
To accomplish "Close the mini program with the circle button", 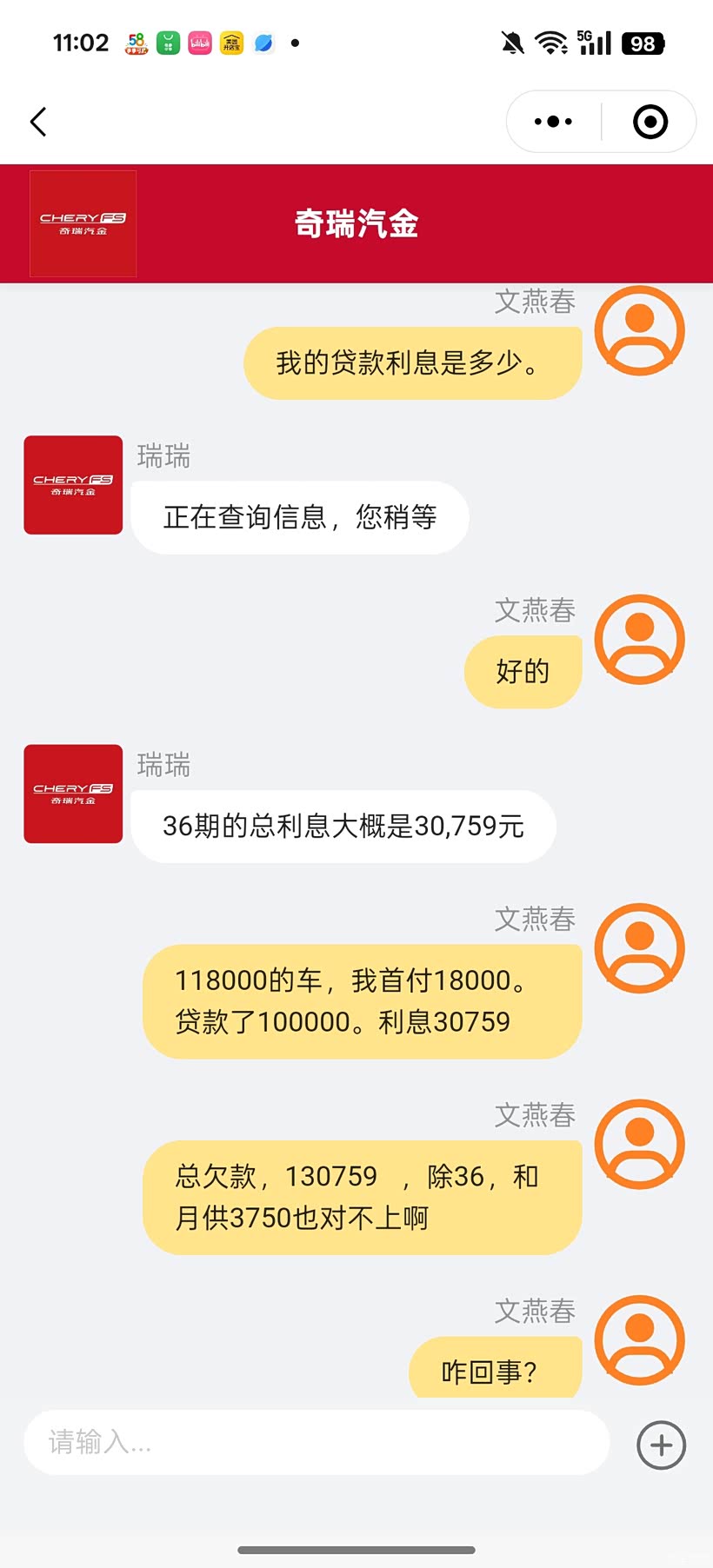I will [650, 122].
